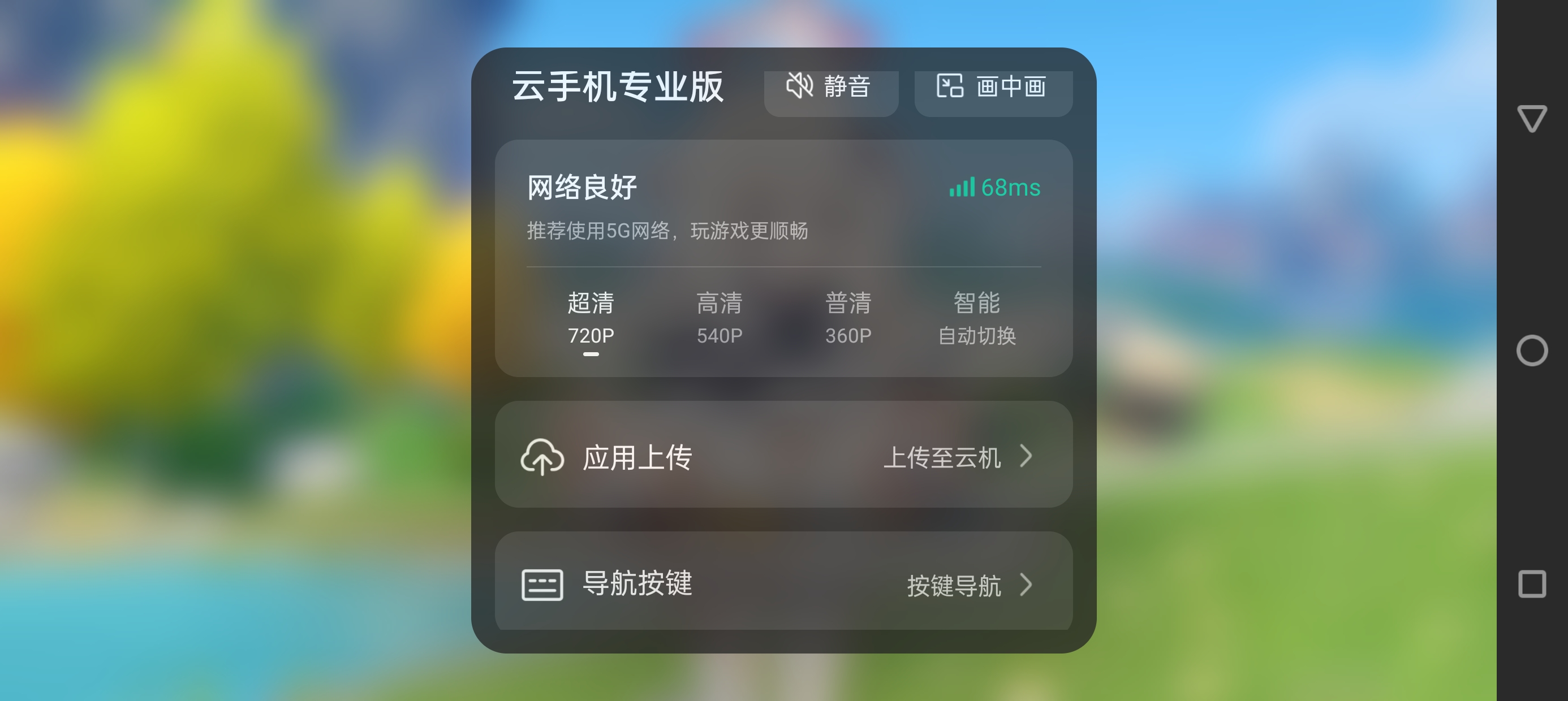This screenshot has height=701, width=1568.
Task: Open recent apps with square button
Action: coord(1531,584)
